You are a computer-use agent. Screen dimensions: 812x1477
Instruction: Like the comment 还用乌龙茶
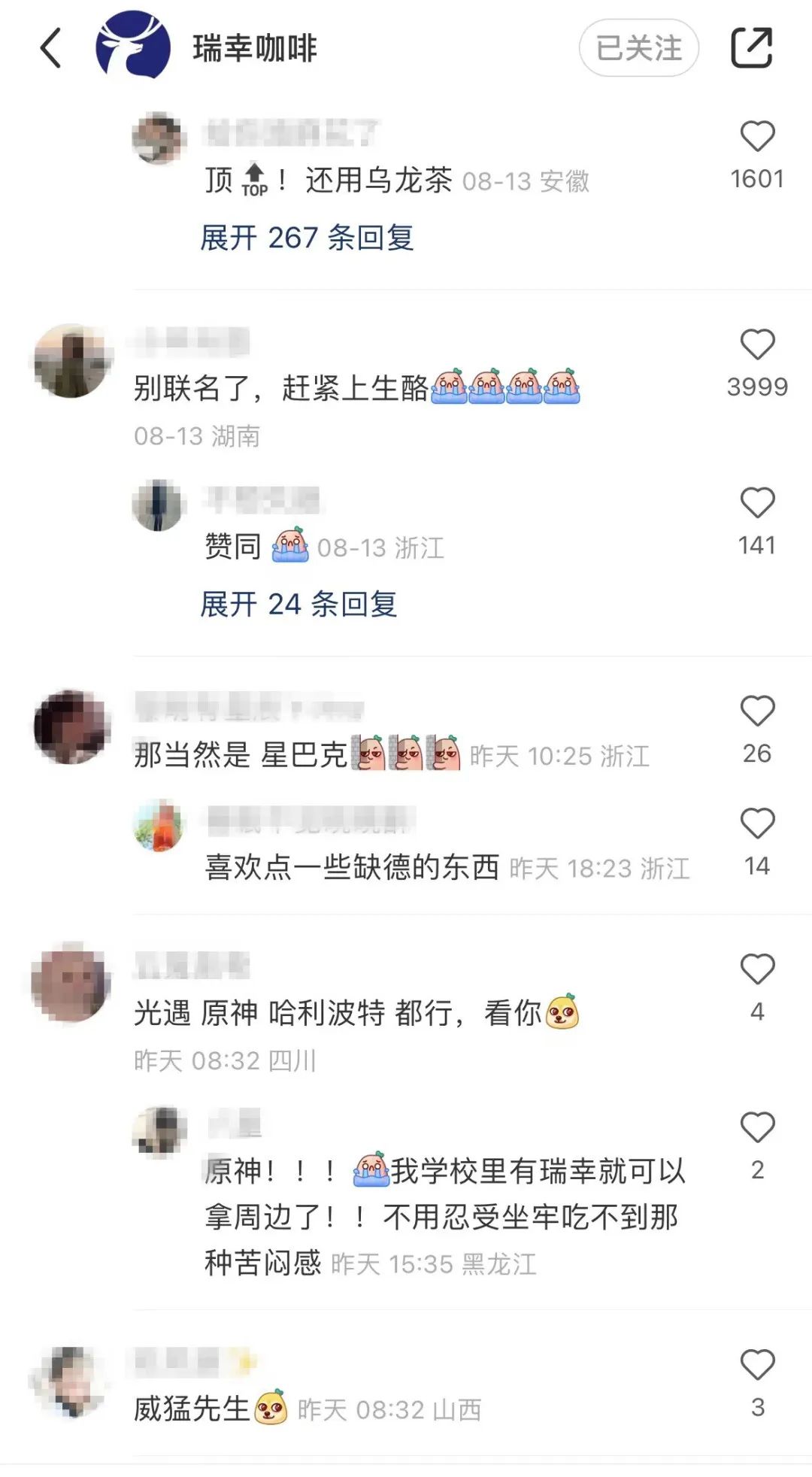coord(757,137)
